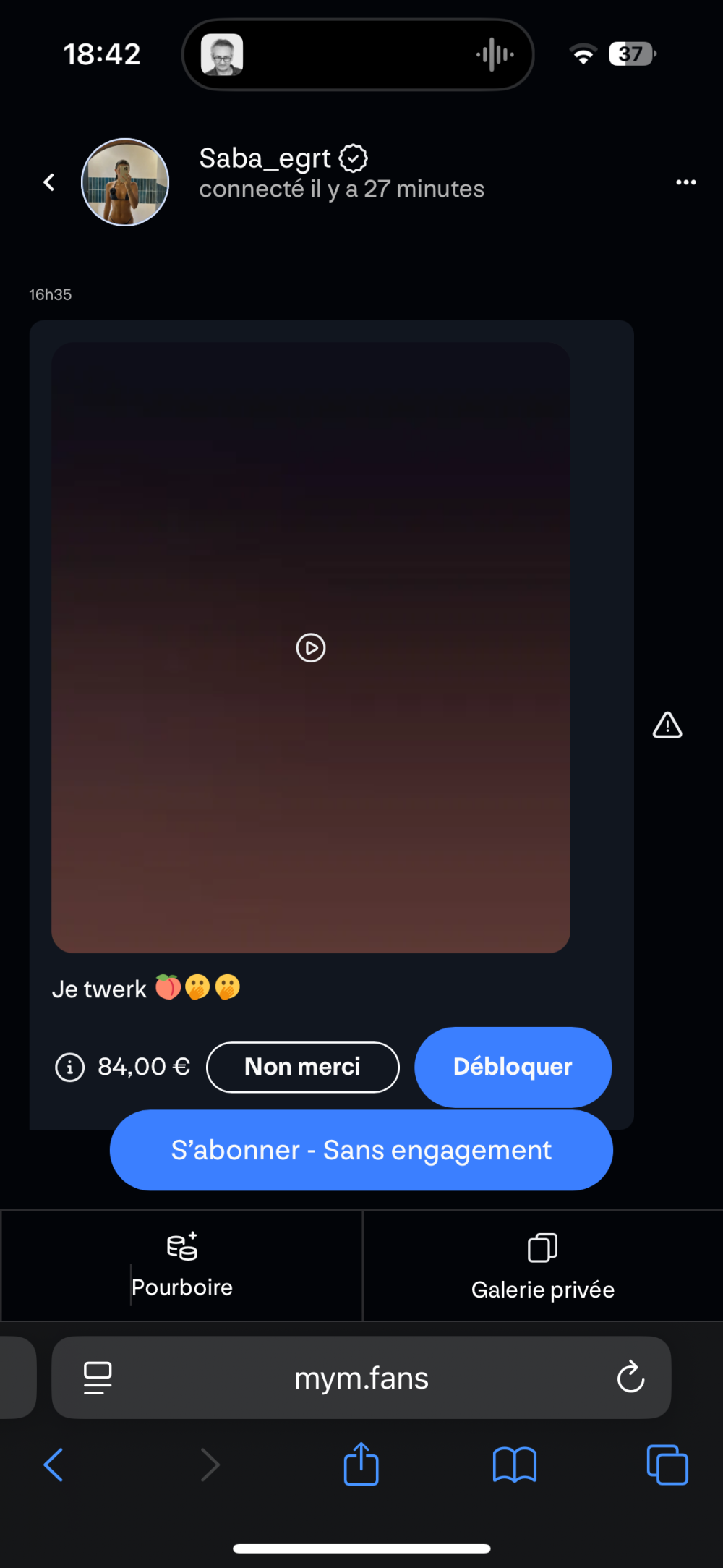Report this message via warning icon

667,725
